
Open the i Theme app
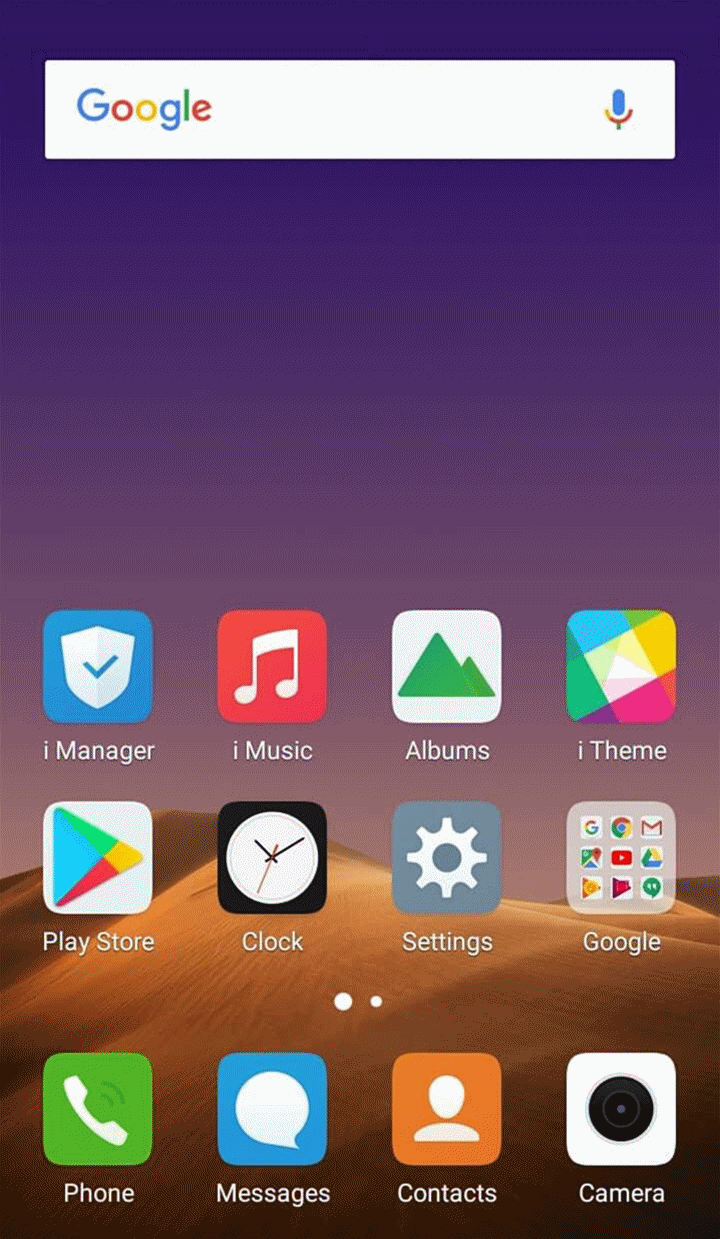tap(621, 666)
